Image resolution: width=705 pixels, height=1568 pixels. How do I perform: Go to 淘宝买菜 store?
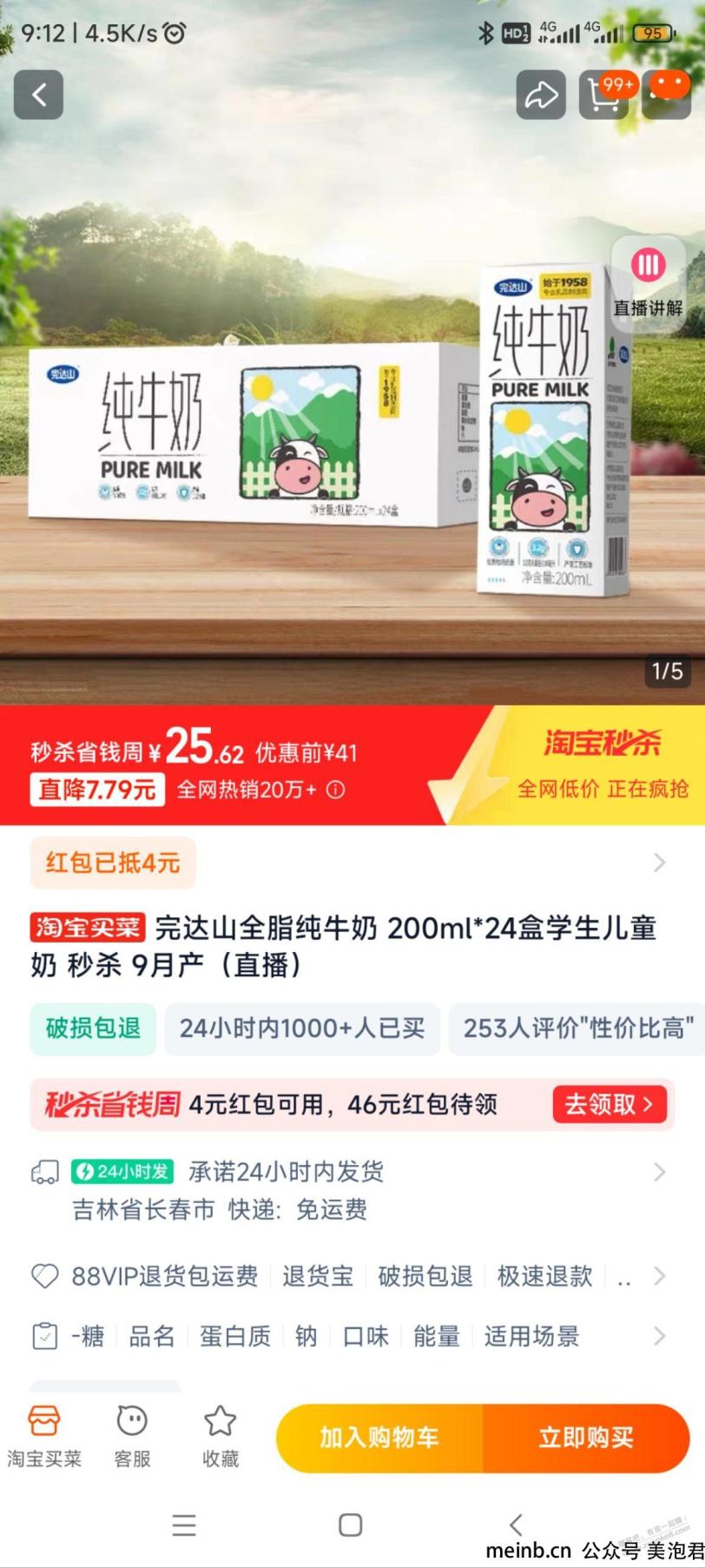pyautogui.click(x=44, y=1437)
